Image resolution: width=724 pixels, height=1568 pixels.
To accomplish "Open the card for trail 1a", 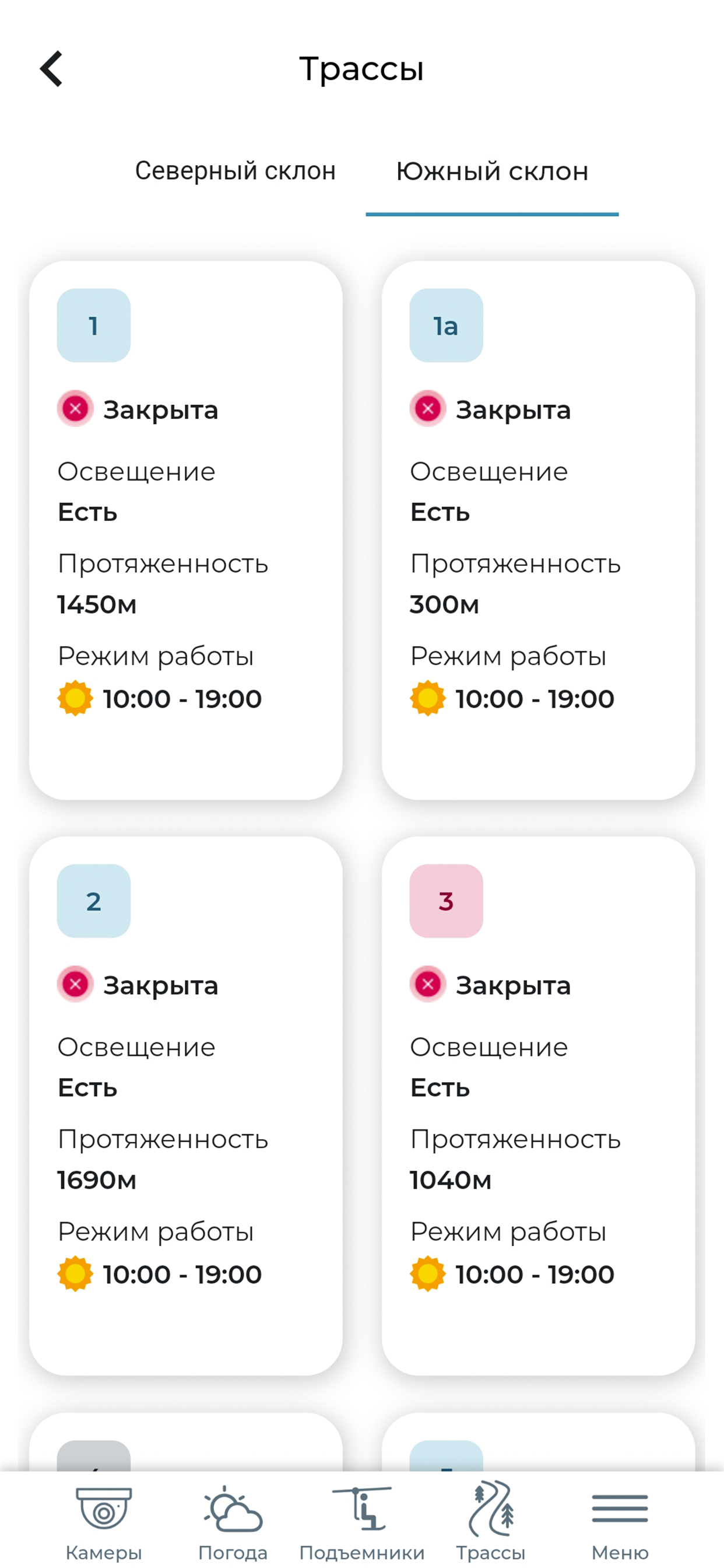I will (539, 530).
